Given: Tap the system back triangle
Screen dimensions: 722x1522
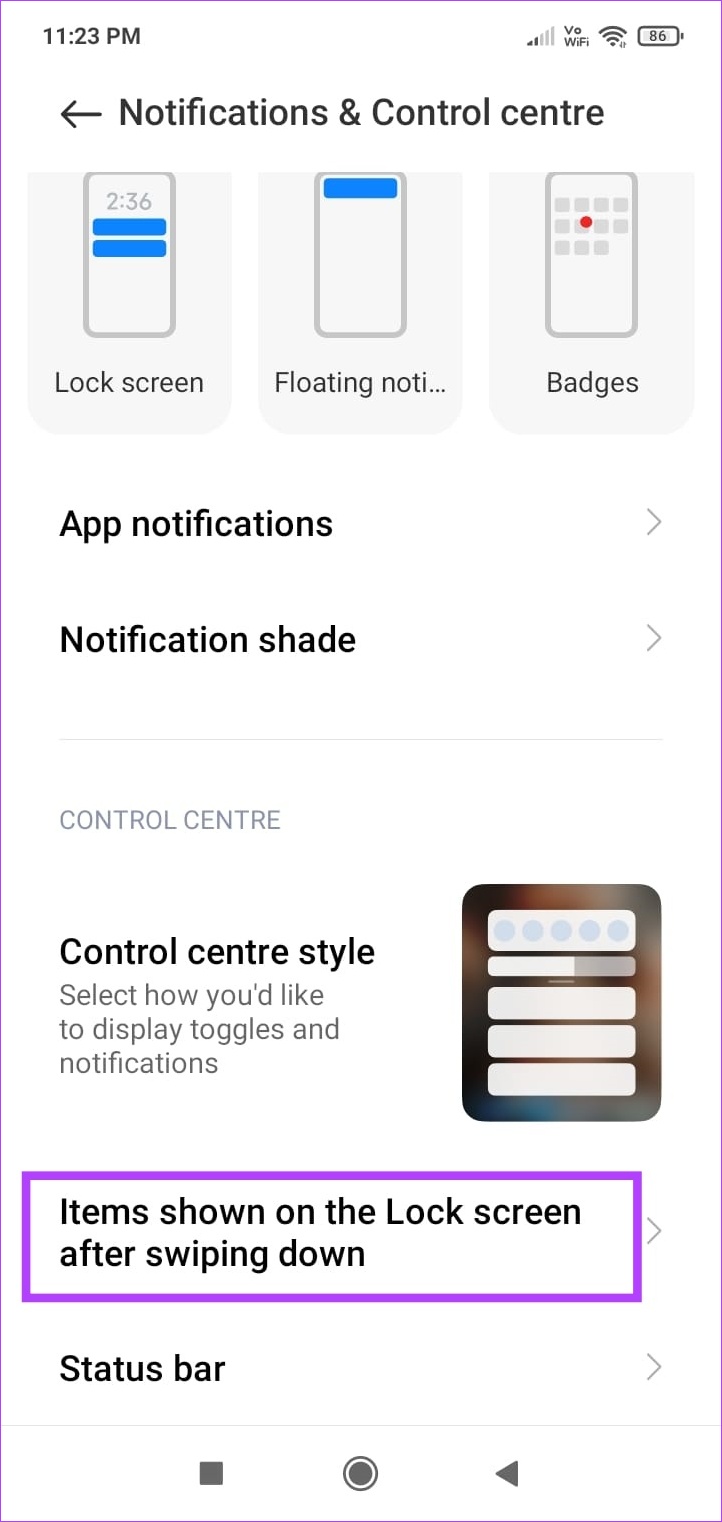Looking at the screenshot, I should click(x=508, y=1472).
